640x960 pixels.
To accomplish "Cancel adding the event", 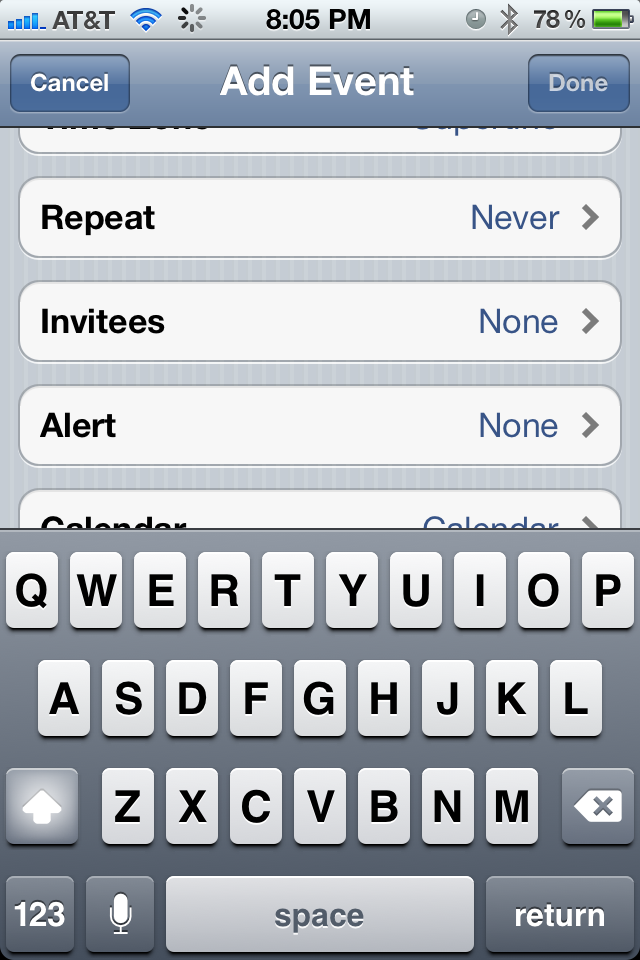I will tap(69, 83).
